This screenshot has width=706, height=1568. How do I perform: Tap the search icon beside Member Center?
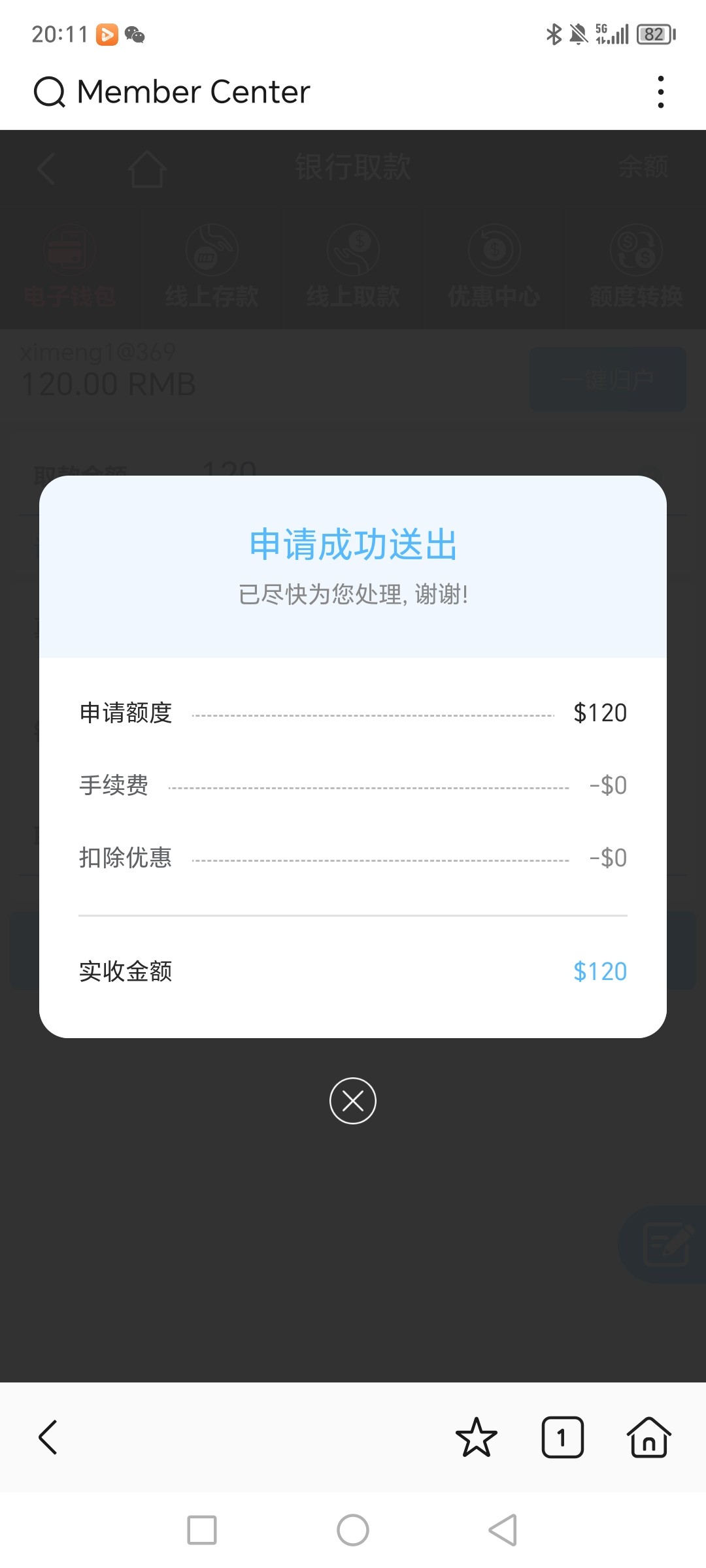(x=50, y=92)
